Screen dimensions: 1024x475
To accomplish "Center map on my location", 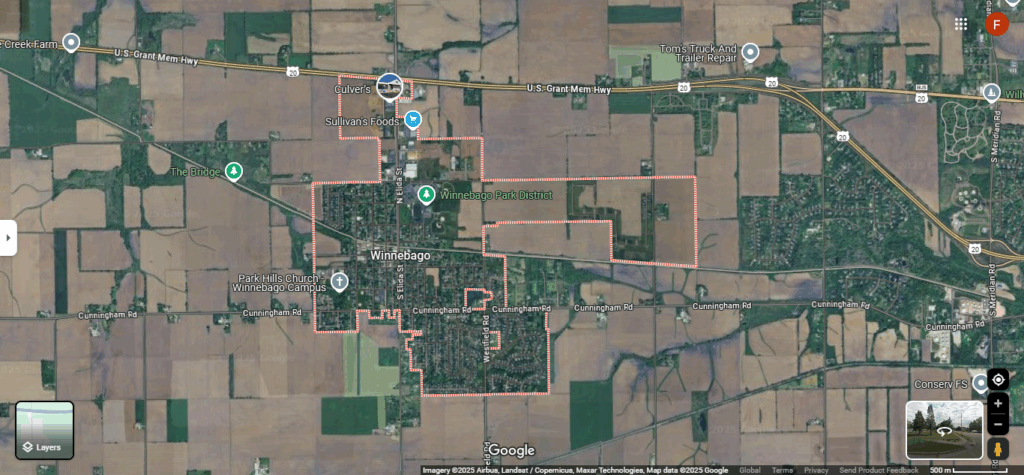I will (x=997, y=380).
